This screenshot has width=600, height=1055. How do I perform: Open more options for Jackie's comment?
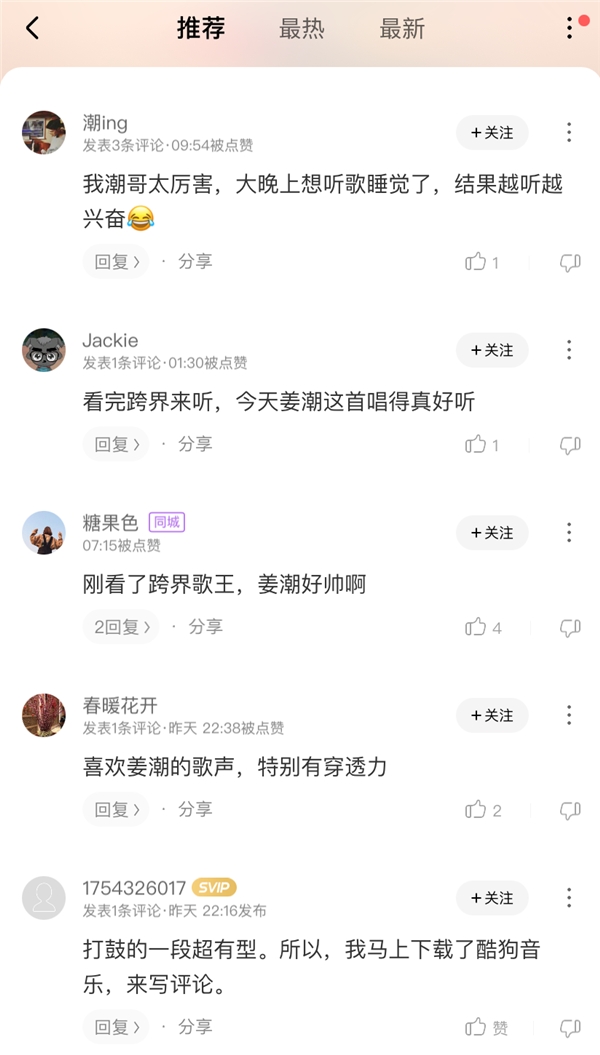pyautogui.click(x=569, y=351)
